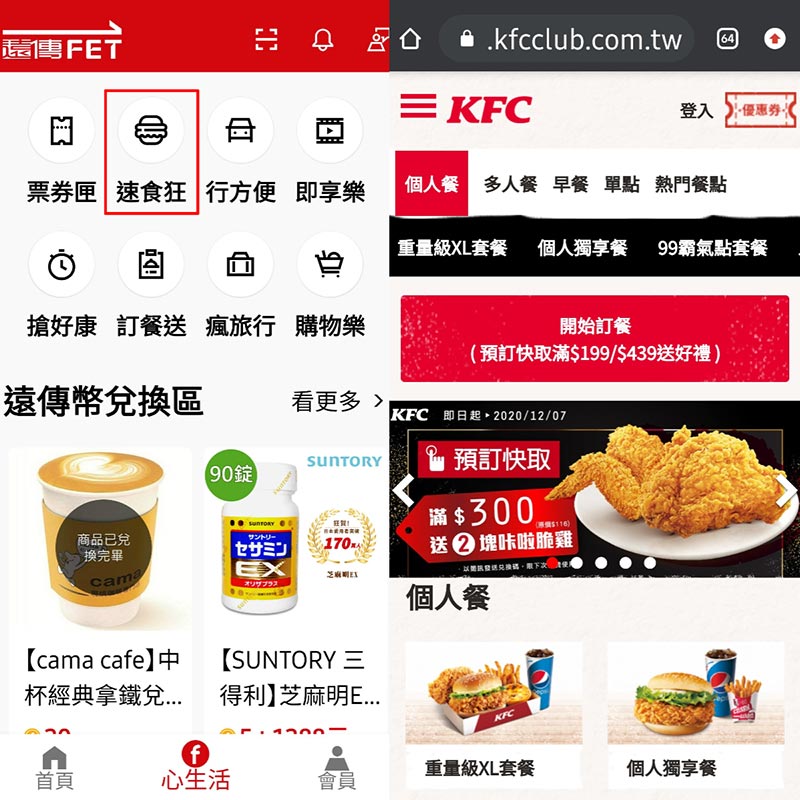Viewport: 800px width, 800px height.
Task: Open the 搶好康 deals shortcut
Action: 61,284
